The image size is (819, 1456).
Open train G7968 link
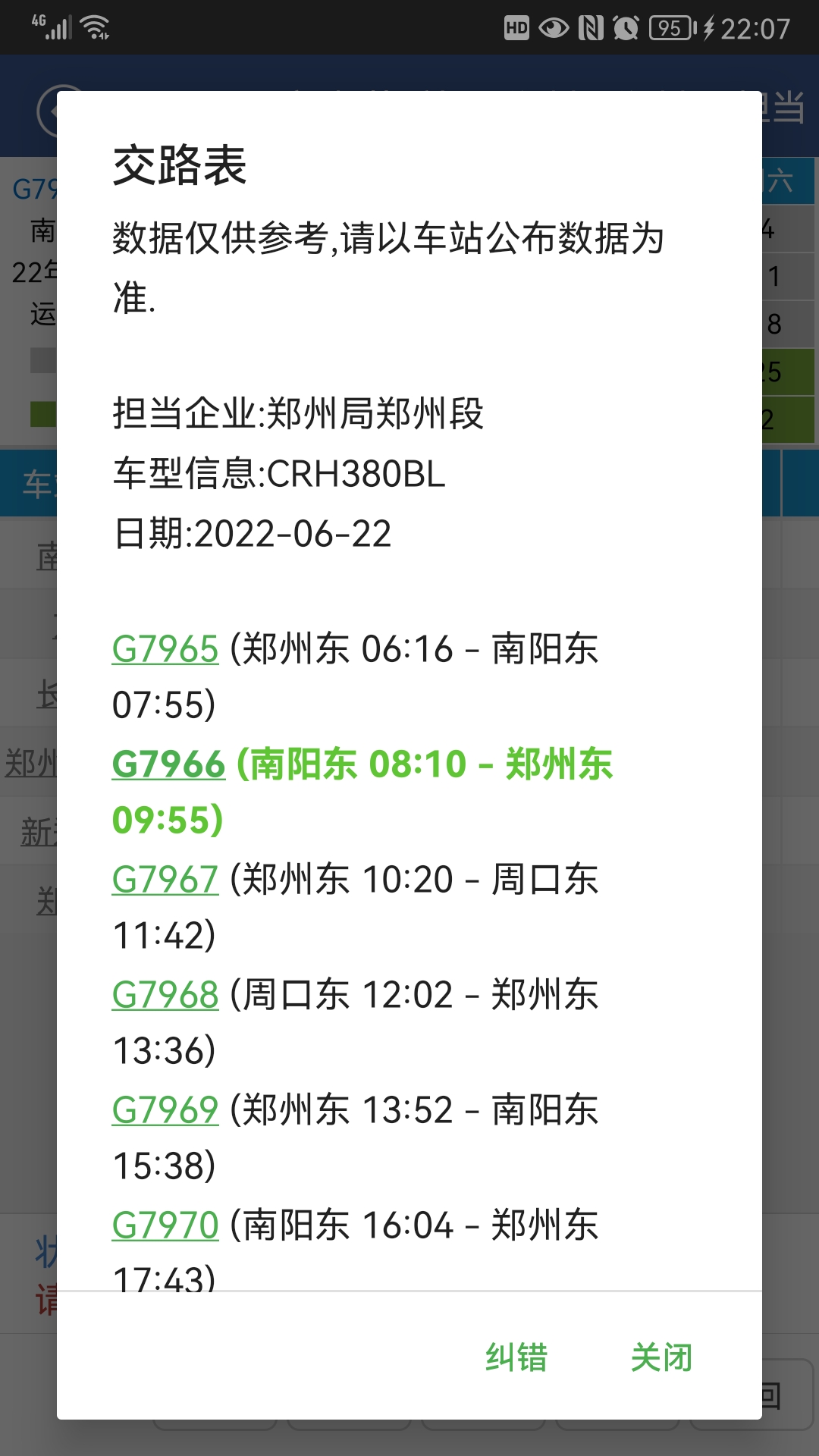click(x=165, y=996)
